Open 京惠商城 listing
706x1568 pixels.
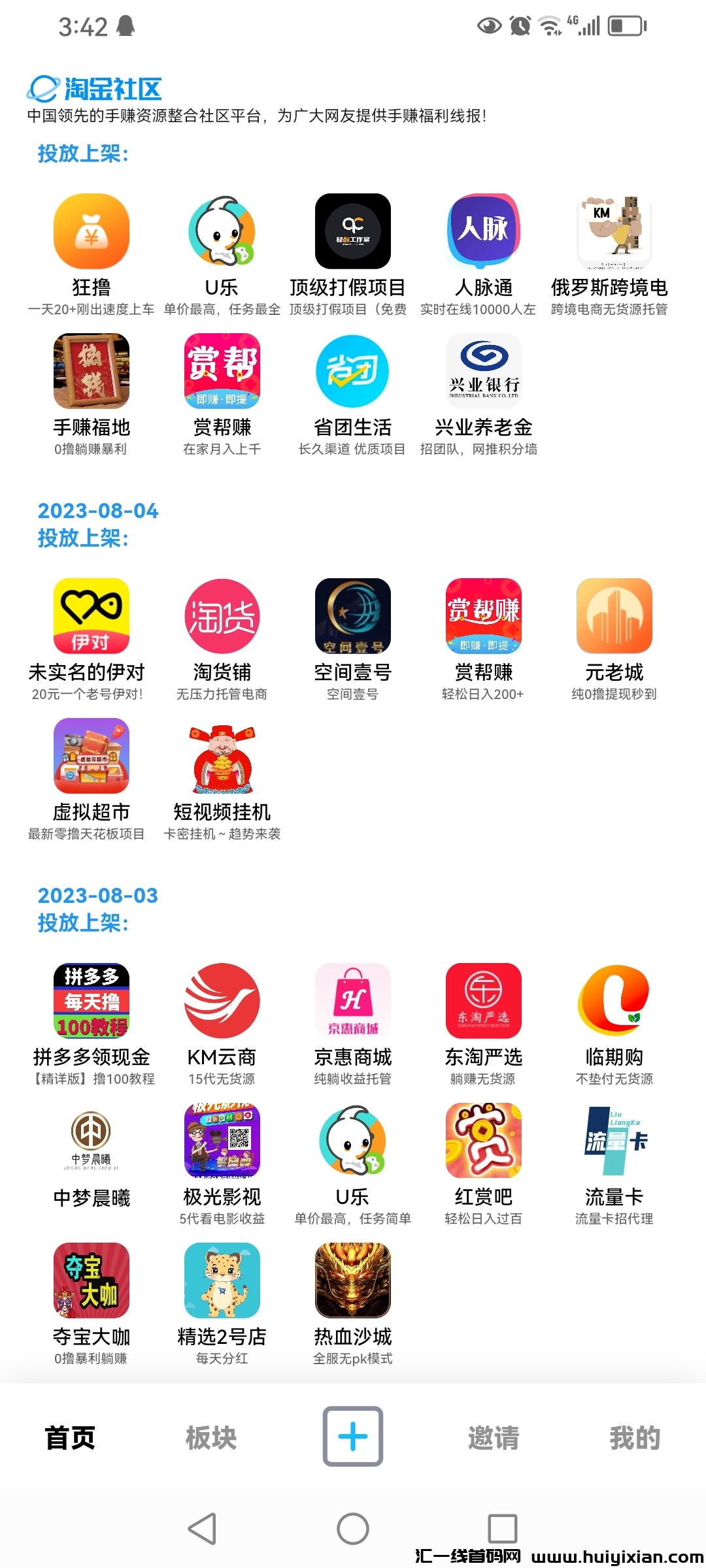click(x=352, y=1001)
